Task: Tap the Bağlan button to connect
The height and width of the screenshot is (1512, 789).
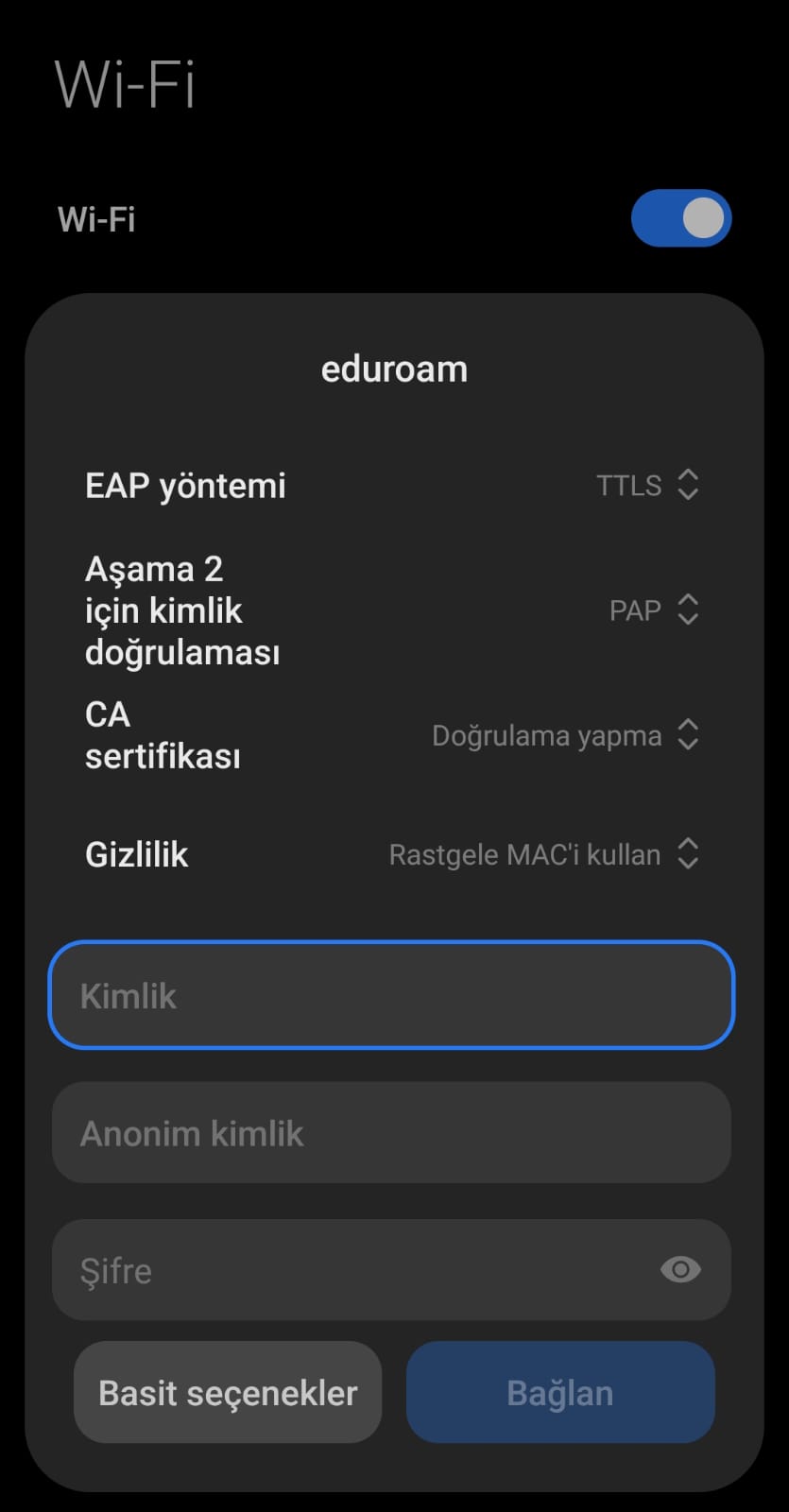Action: point(560,1392)
